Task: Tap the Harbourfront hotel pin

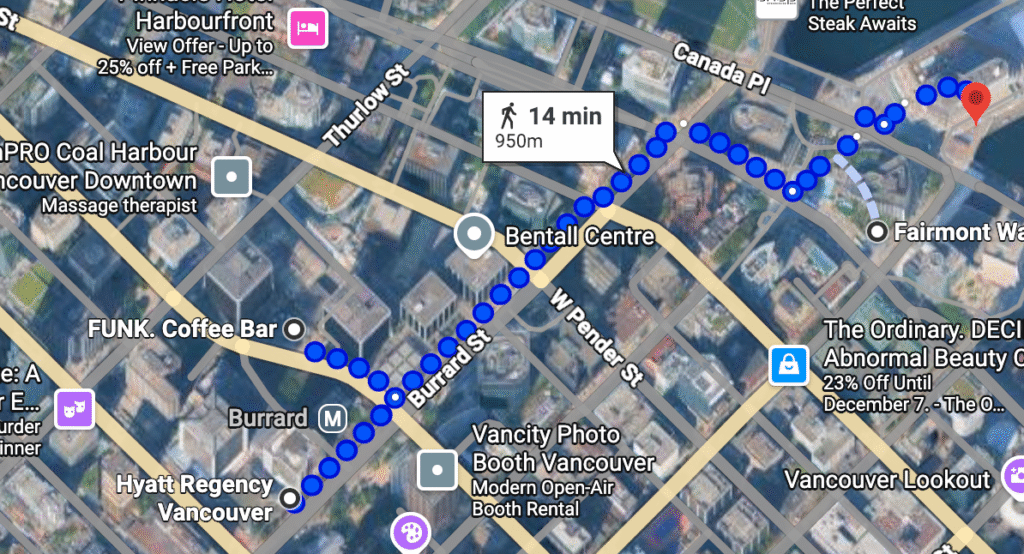Action: click(x=303, y=29)
